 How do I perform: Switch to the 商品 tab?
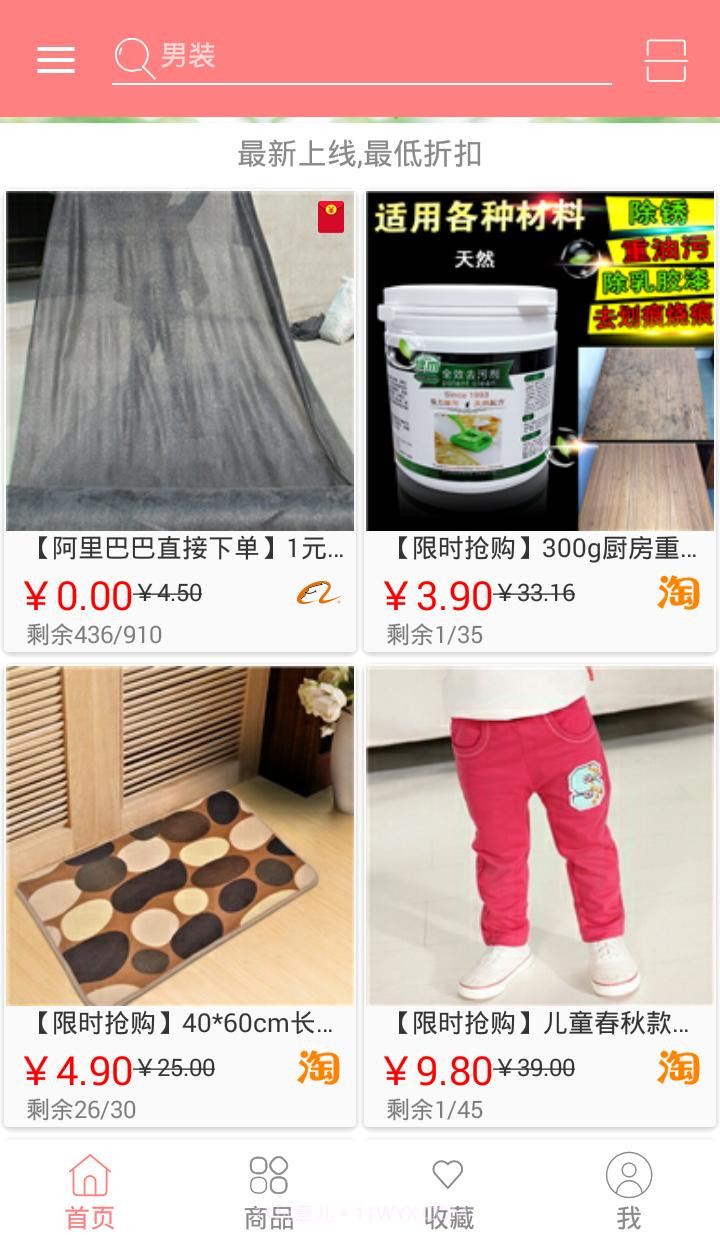[x=269, y=1191]
